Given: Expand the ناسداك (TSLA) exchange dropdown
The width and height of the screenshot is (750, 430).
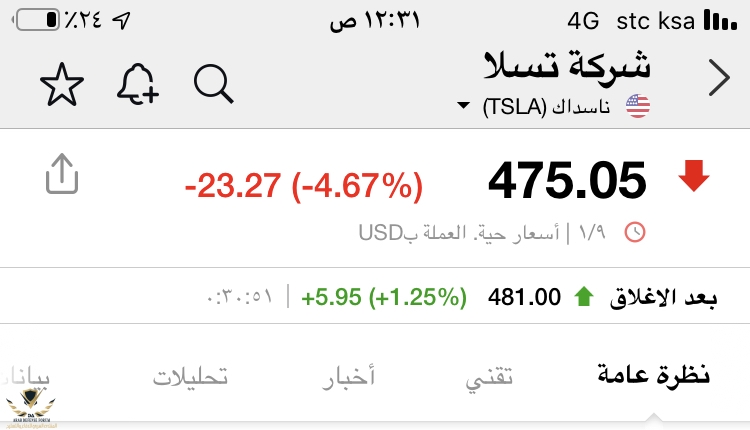Looking at the screenshot, I should click(464, 105).
